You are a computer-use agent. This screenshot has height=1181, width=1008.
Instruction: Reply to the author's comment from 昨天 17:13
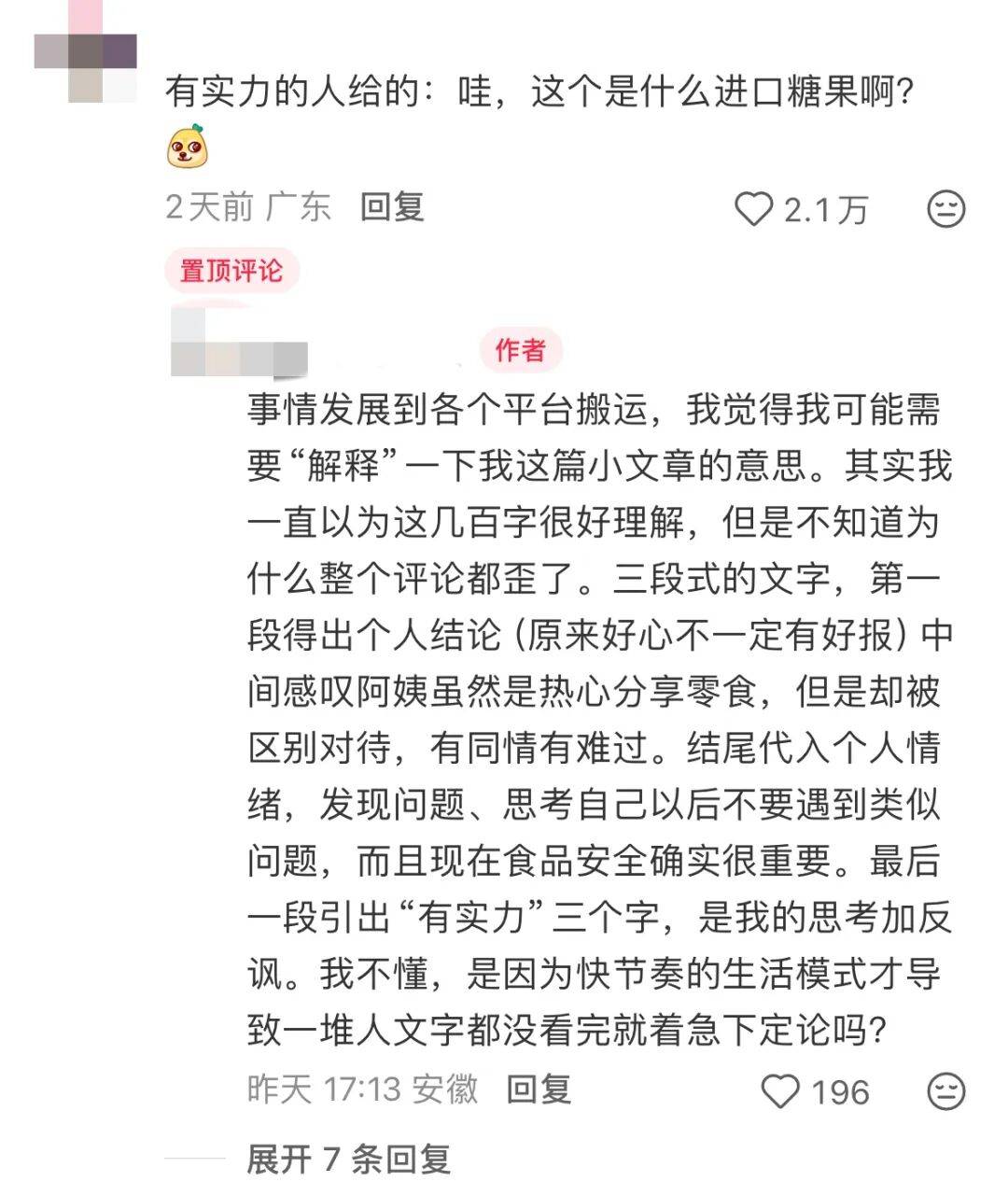[538, 1090]
